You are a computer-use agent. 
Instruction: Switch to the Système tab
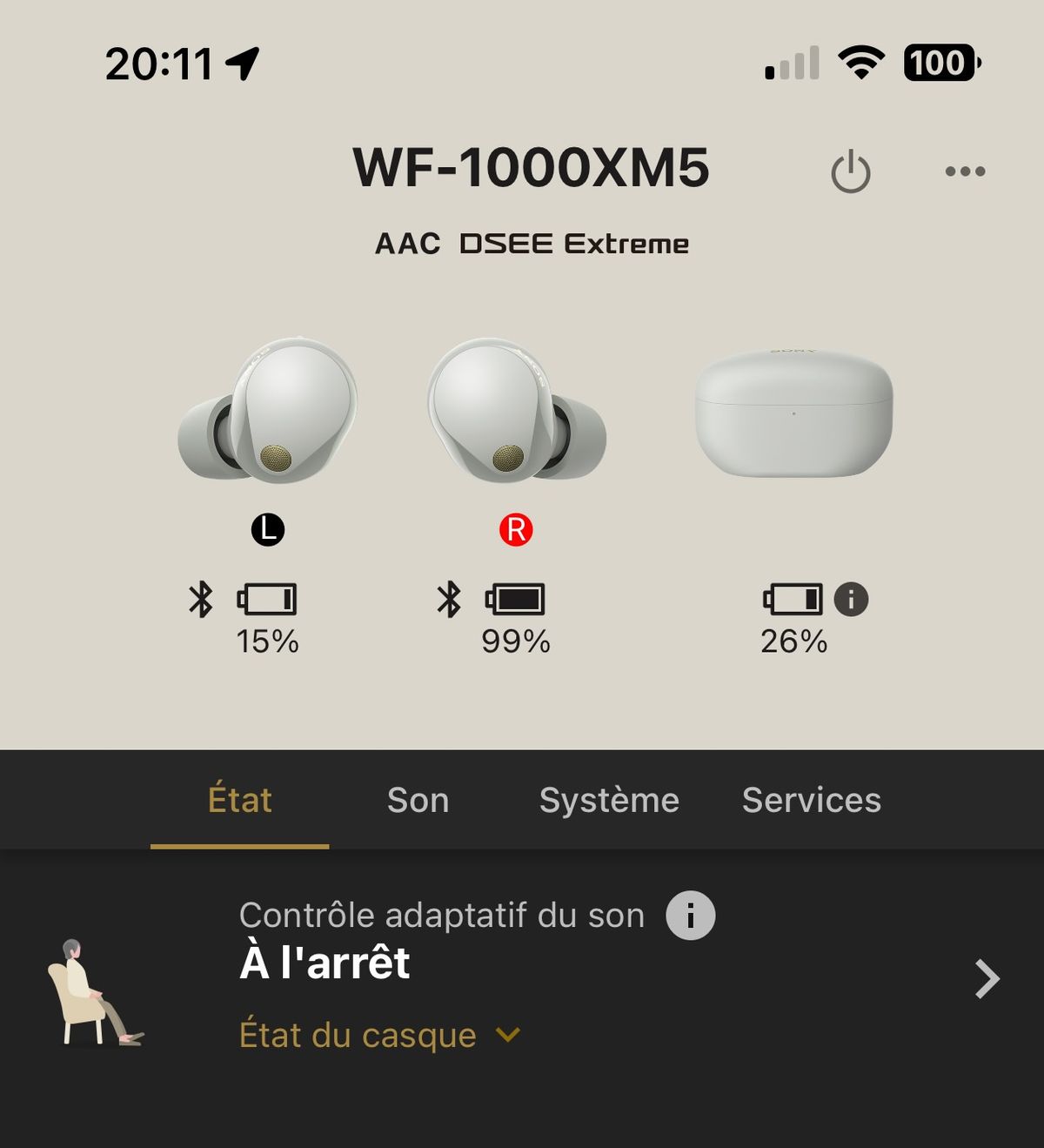[x=609, y=800]
